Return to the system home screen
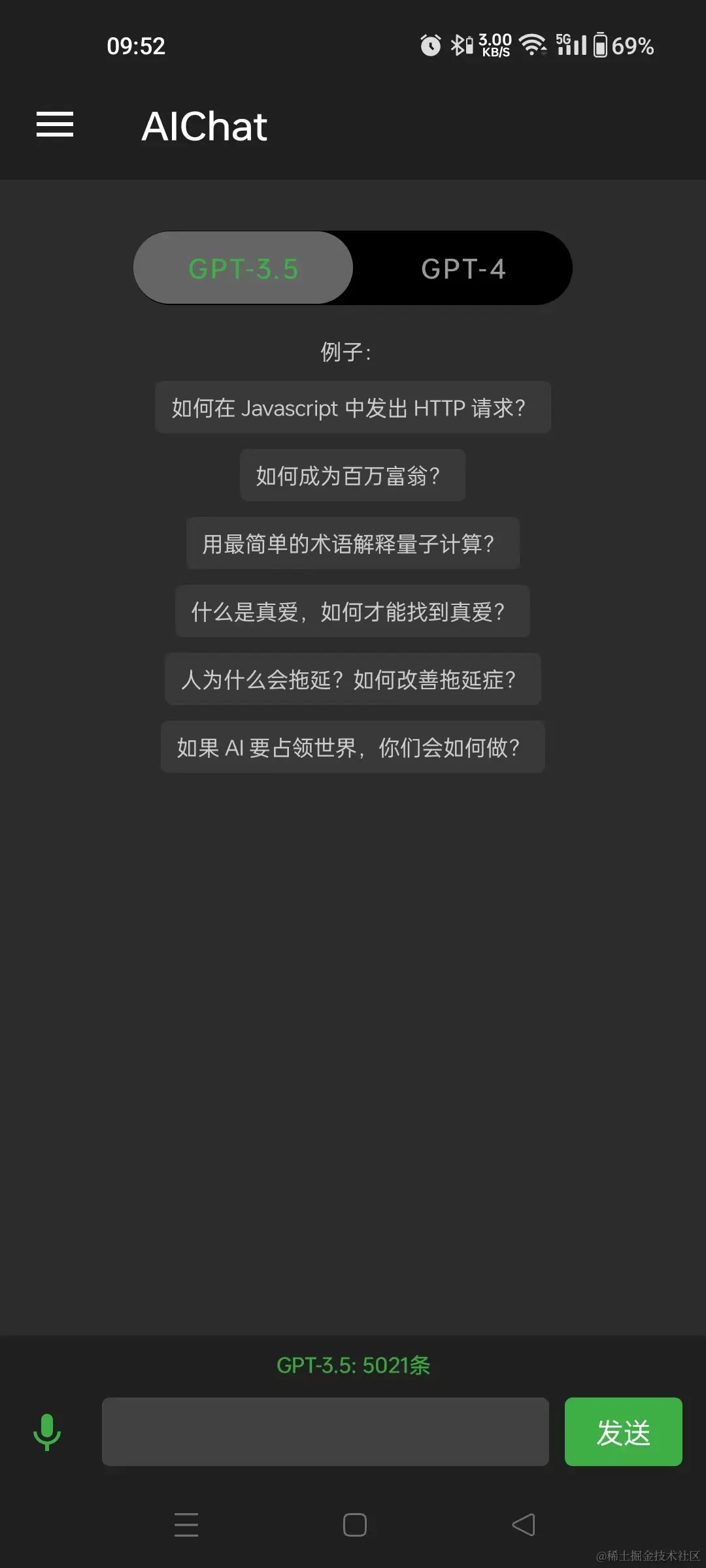The image size is (706, 1568). point(354,1525)
